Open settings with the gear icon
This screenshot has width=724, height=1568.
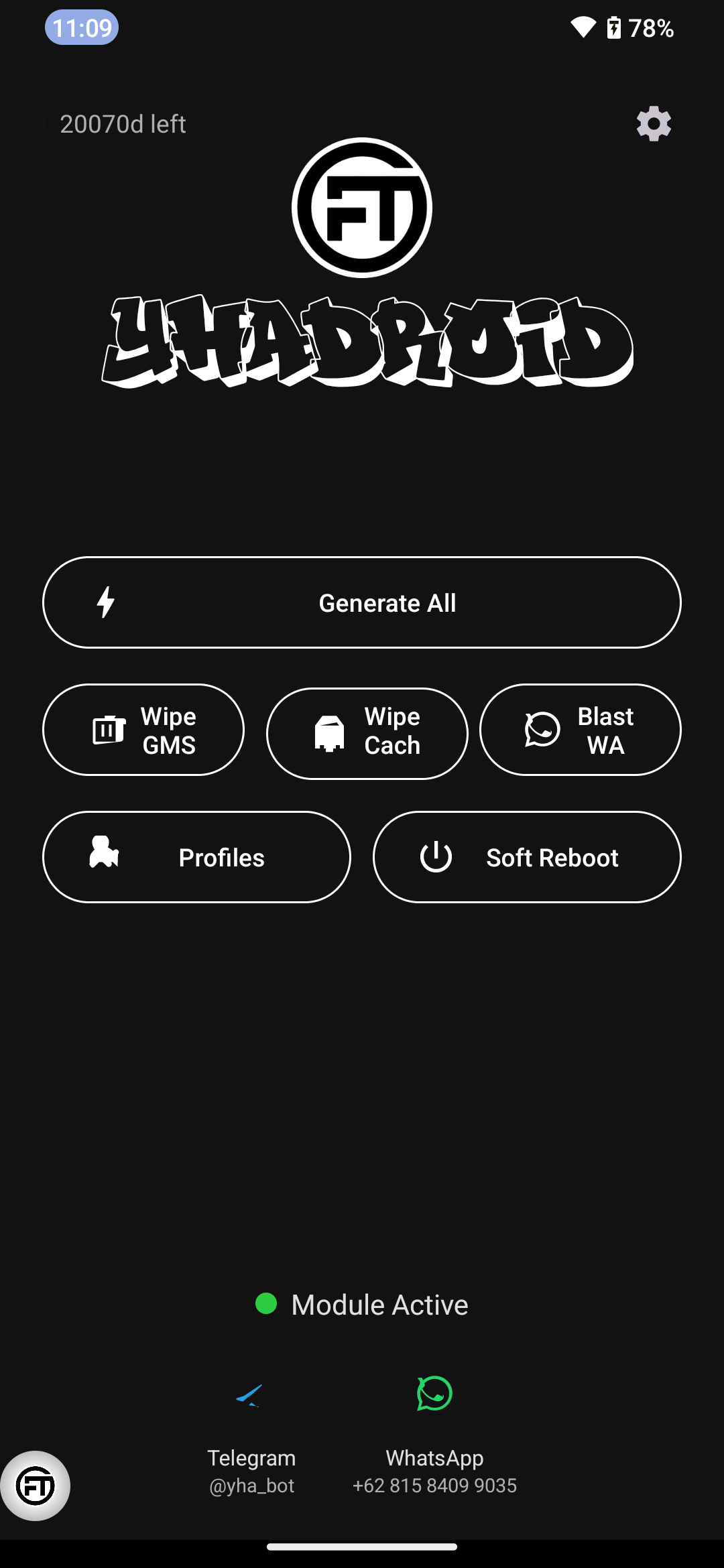pos(653,123)
